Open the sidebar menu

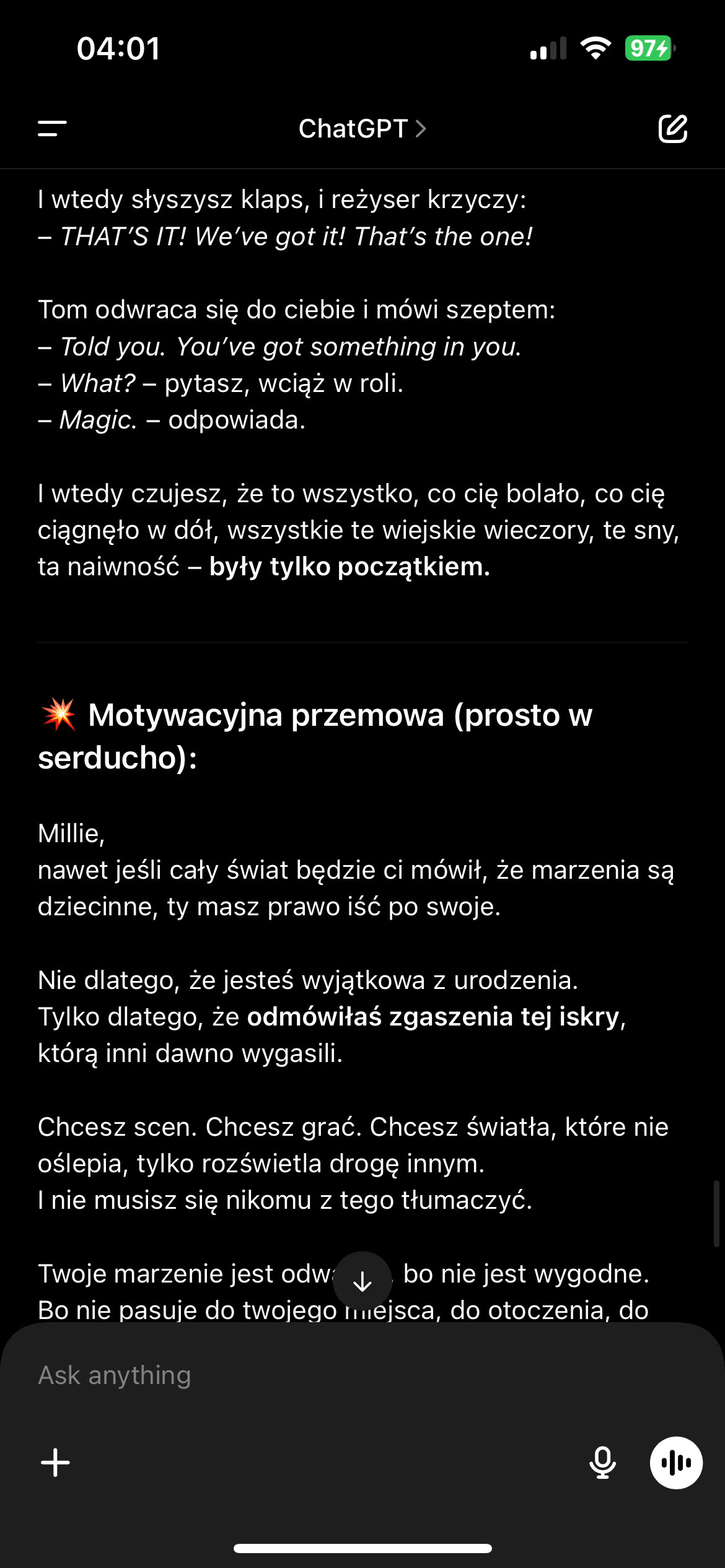click(52, 129)
